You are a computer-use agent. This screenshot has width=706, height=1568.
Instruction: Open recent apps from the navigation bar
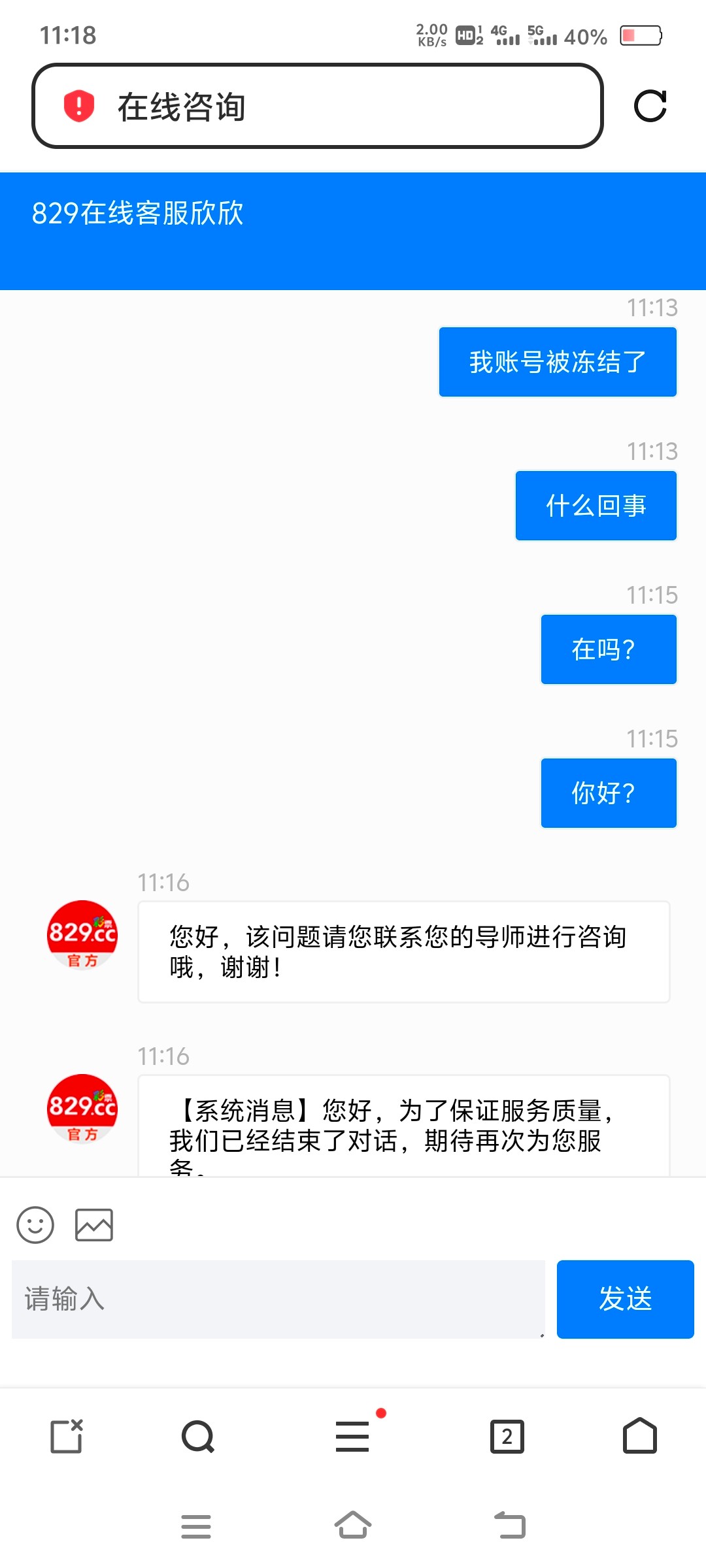pyautogui.click(x=196, y=1526)
